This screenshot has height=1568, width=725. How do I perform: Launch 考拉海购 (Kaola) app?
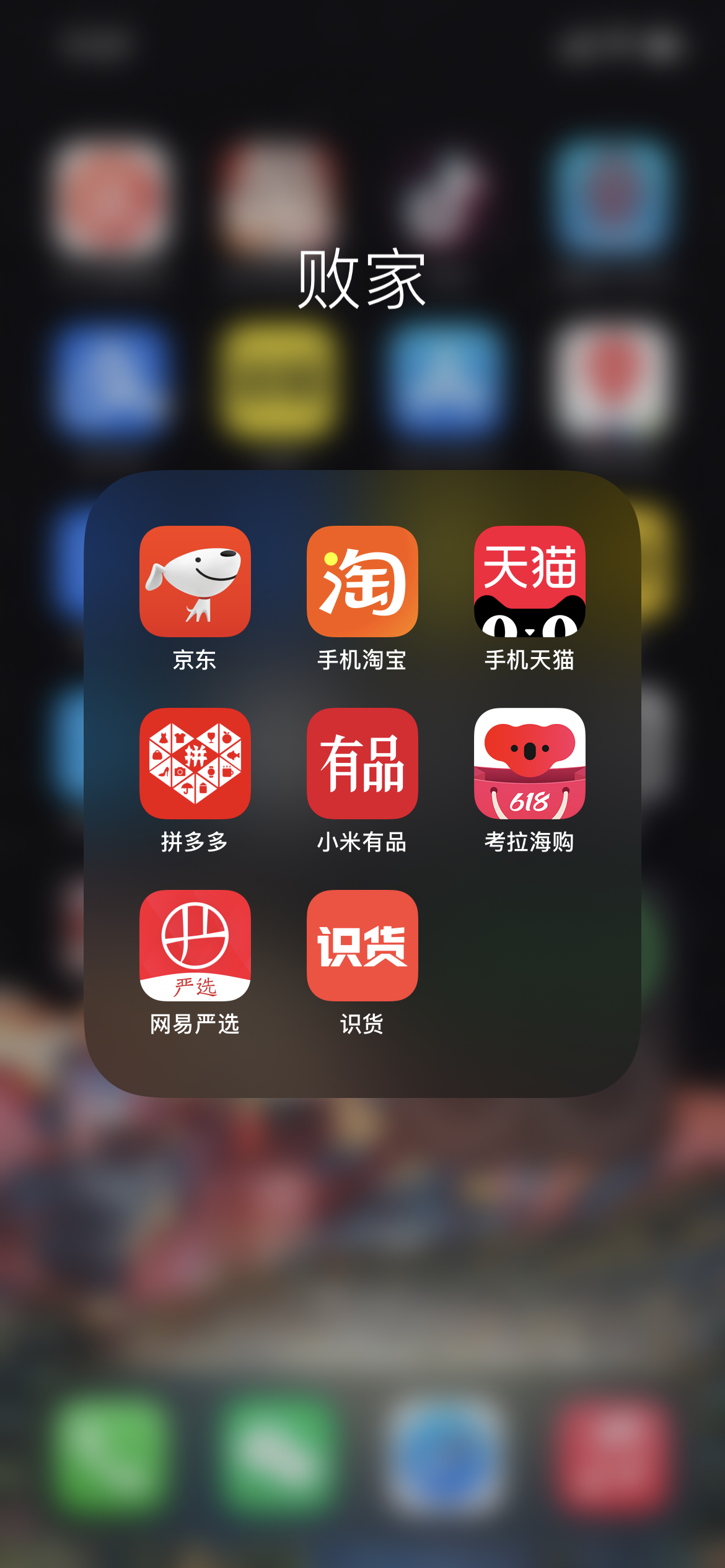530,763
